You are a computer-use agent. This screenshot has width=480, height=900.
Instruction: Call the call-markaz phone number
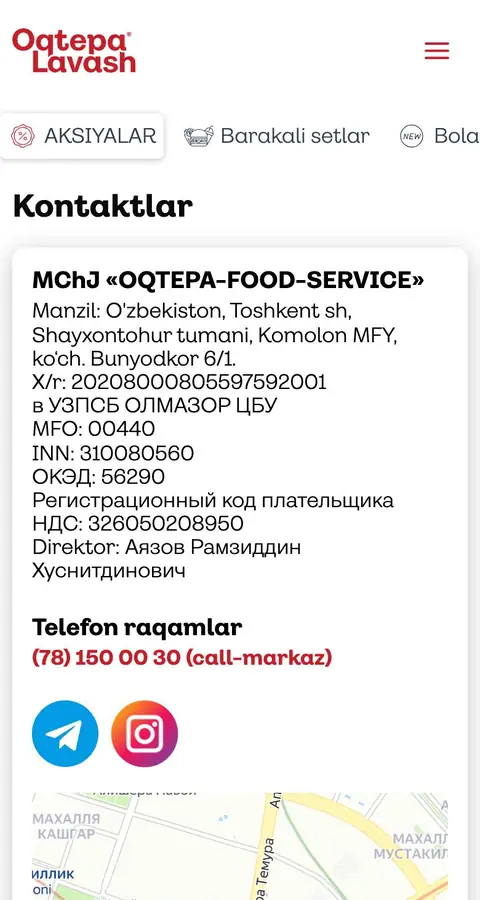(182, 658)
